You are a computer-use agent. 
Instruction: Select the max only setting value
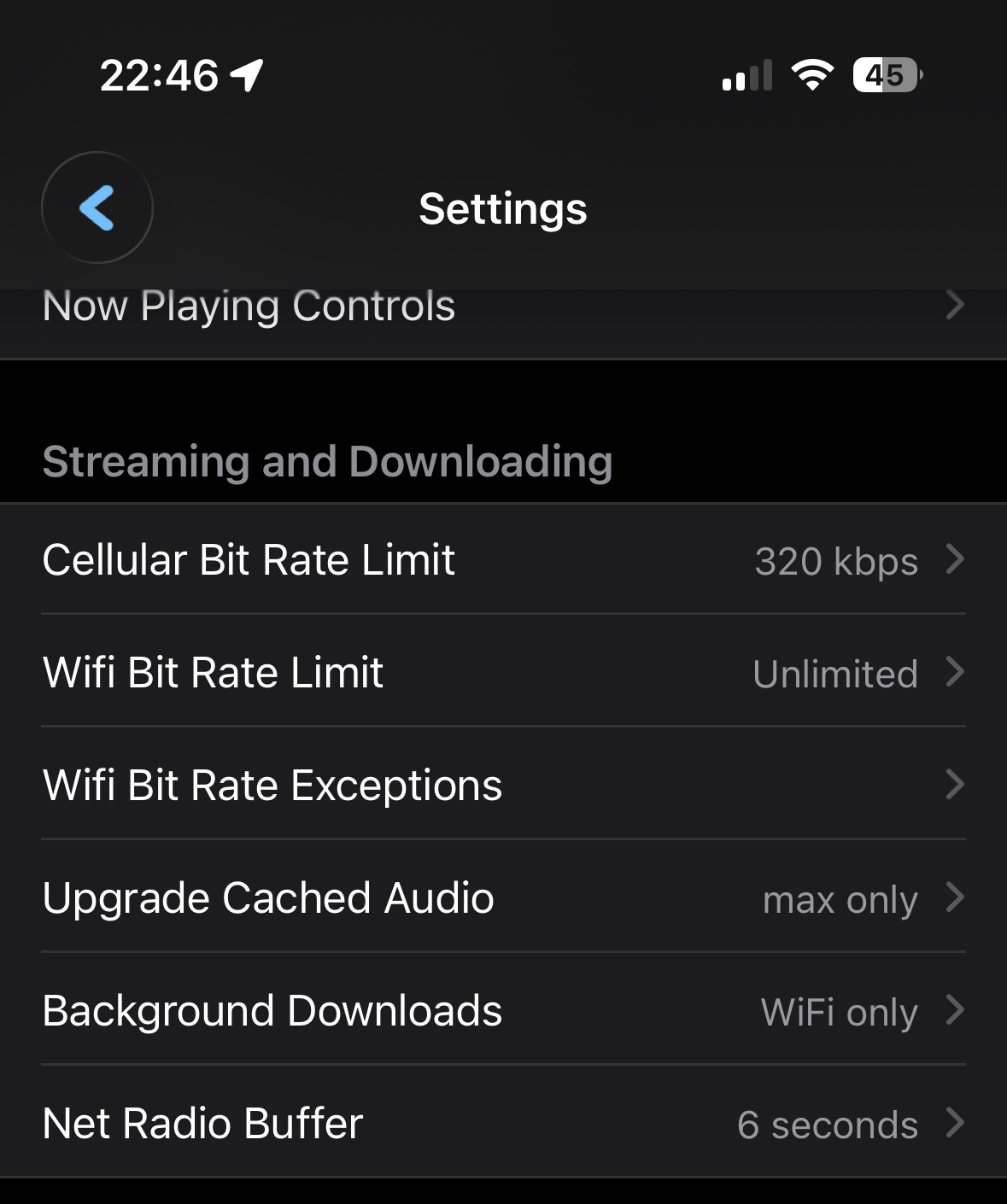pyautogui.click(x=840, y=899)
